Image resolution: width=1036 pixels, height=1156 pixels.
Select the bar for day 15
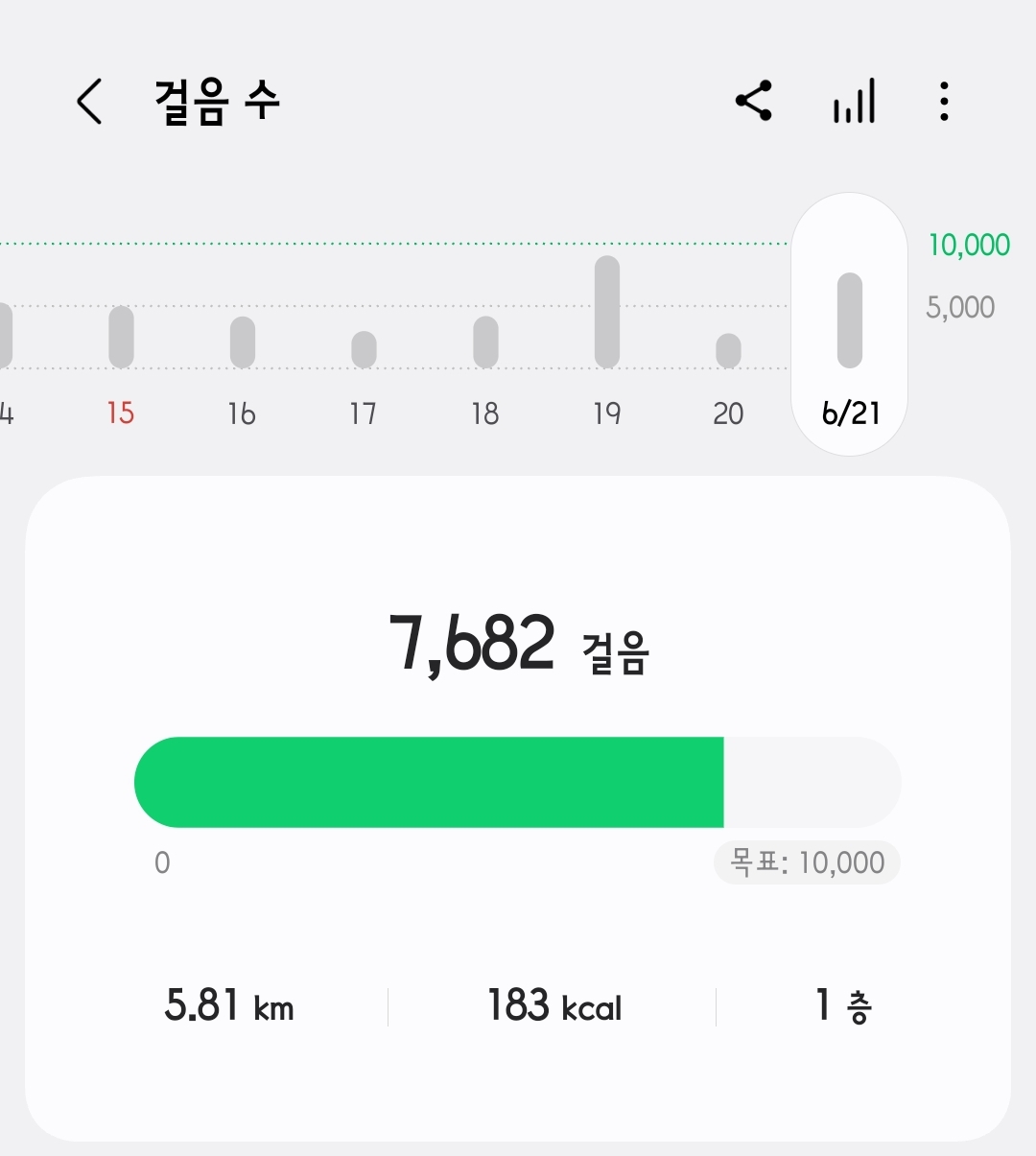[x=121, y=337]
